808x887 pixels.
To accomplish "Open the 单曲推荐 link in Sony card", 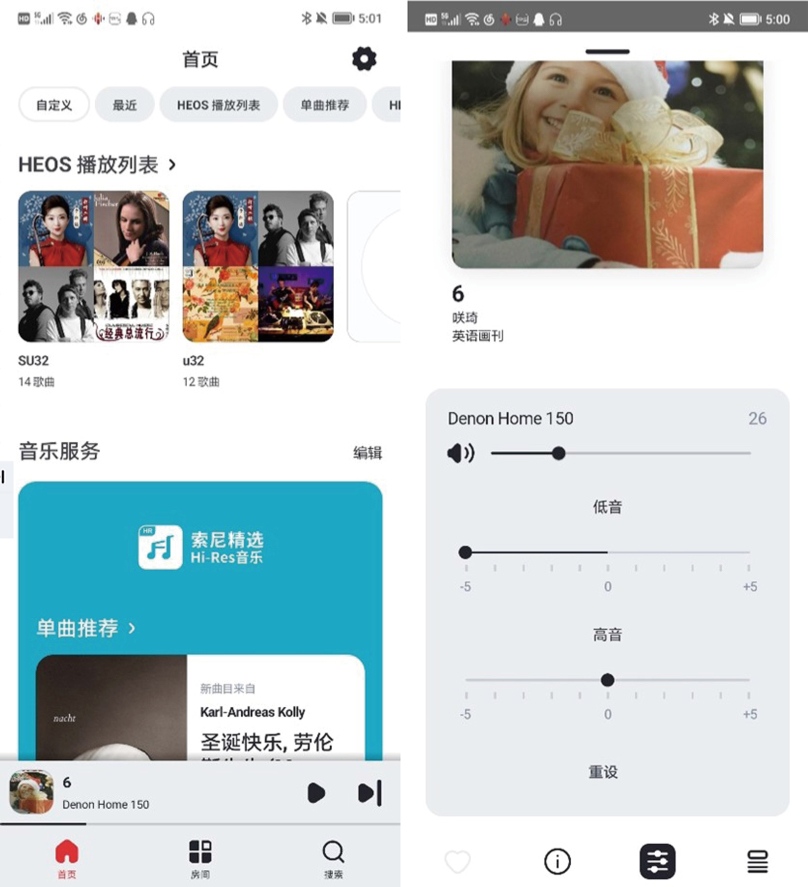I will [x=86, y=628].
